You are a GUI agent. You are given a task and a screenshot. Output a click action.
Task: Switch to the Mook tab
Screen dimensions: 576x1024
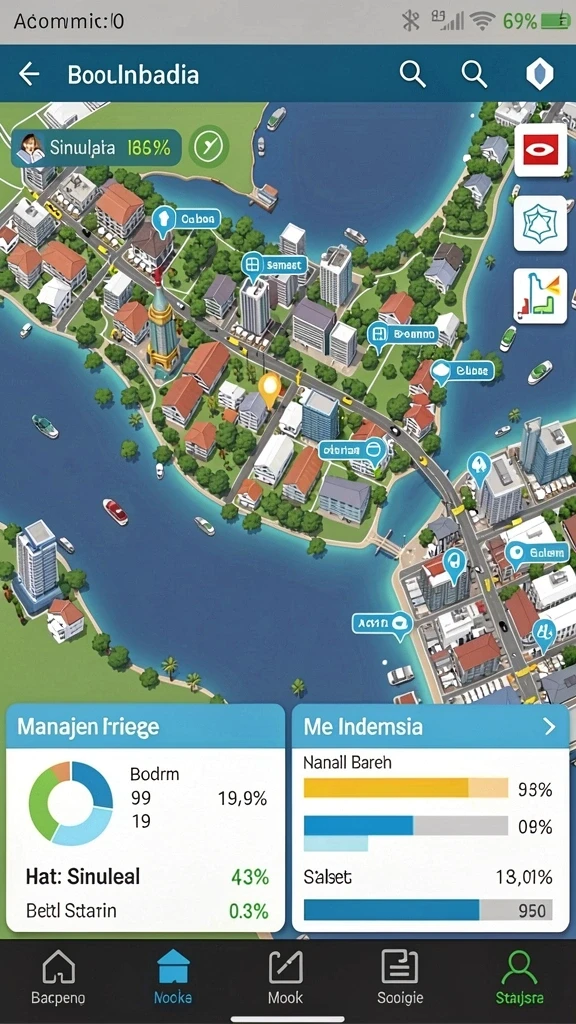(x=286, y=976)
